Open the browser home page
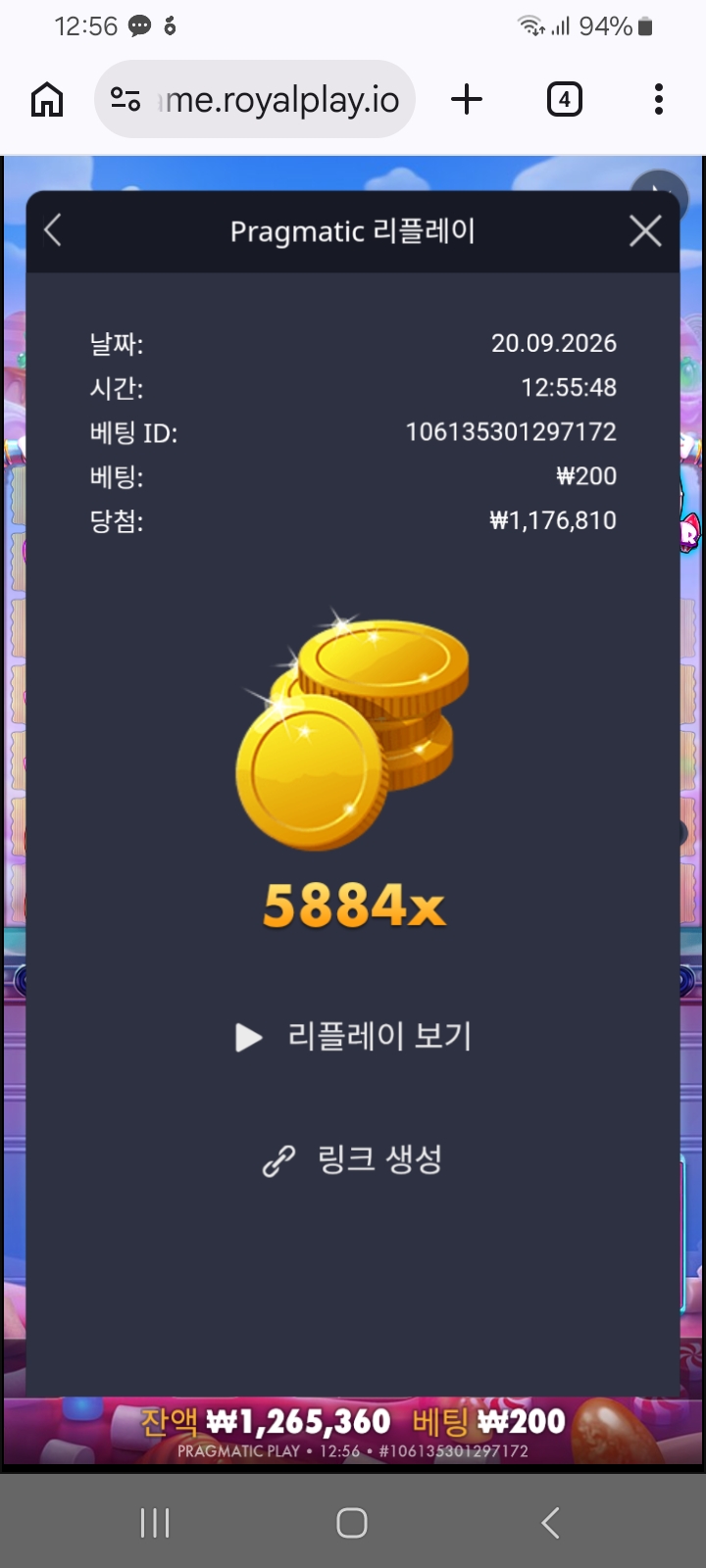 47,99
